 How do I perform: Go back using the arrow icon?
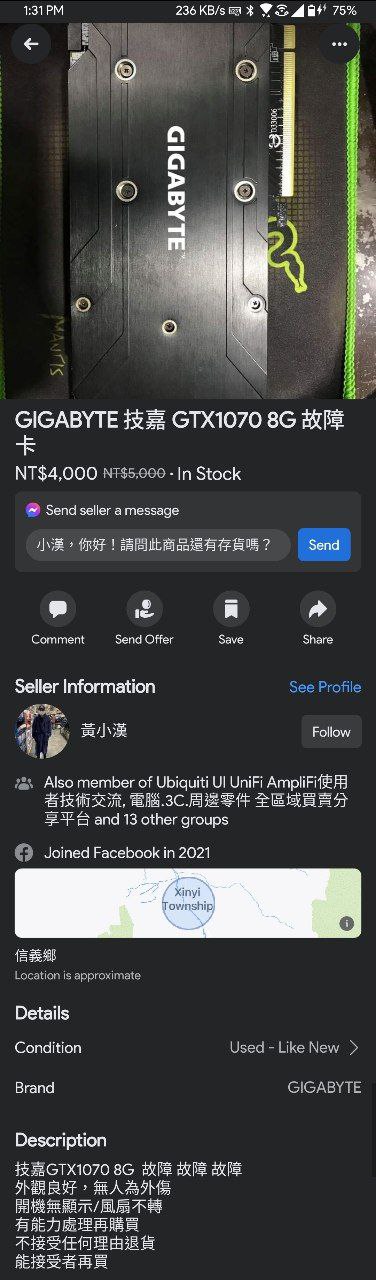(31, 44)
